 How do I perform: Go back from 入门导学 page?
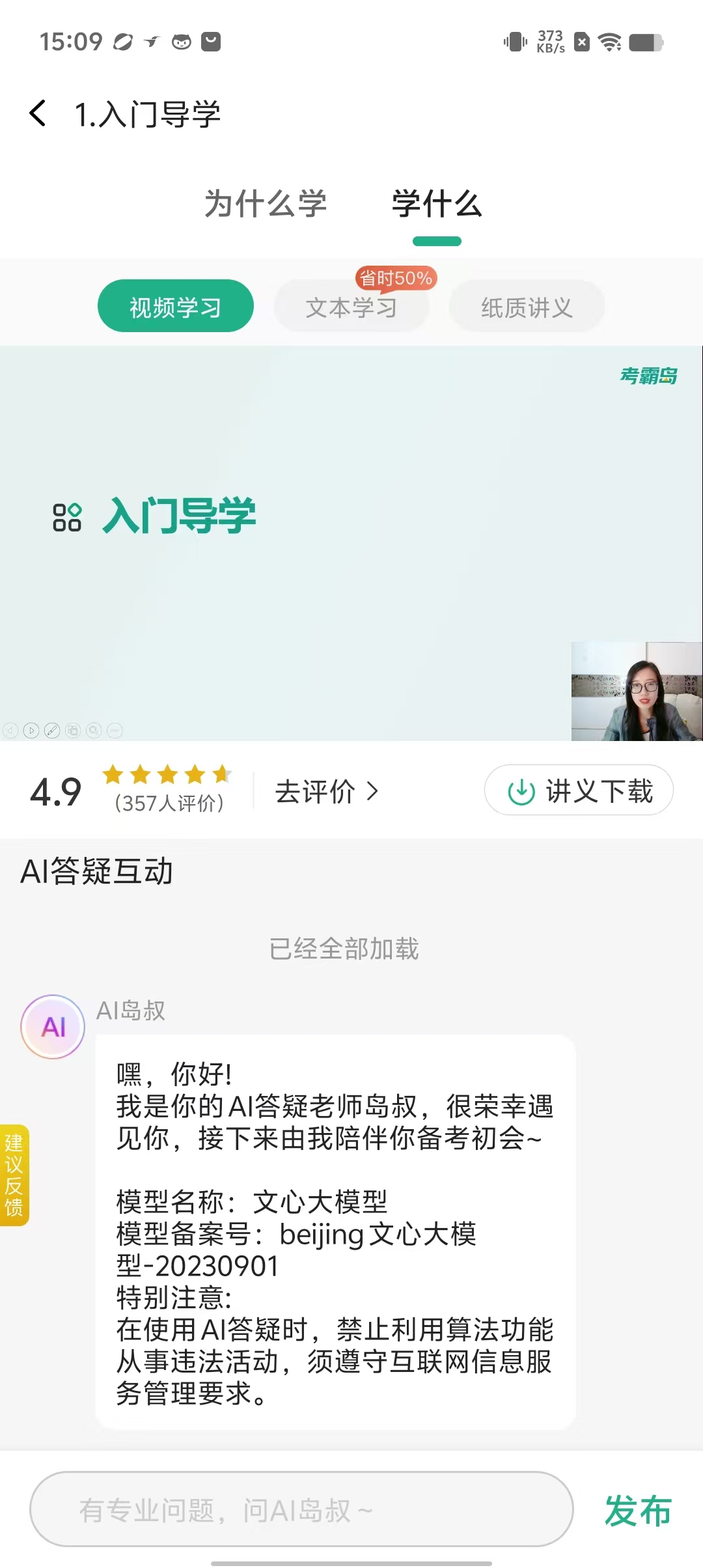tap(38, 114)
